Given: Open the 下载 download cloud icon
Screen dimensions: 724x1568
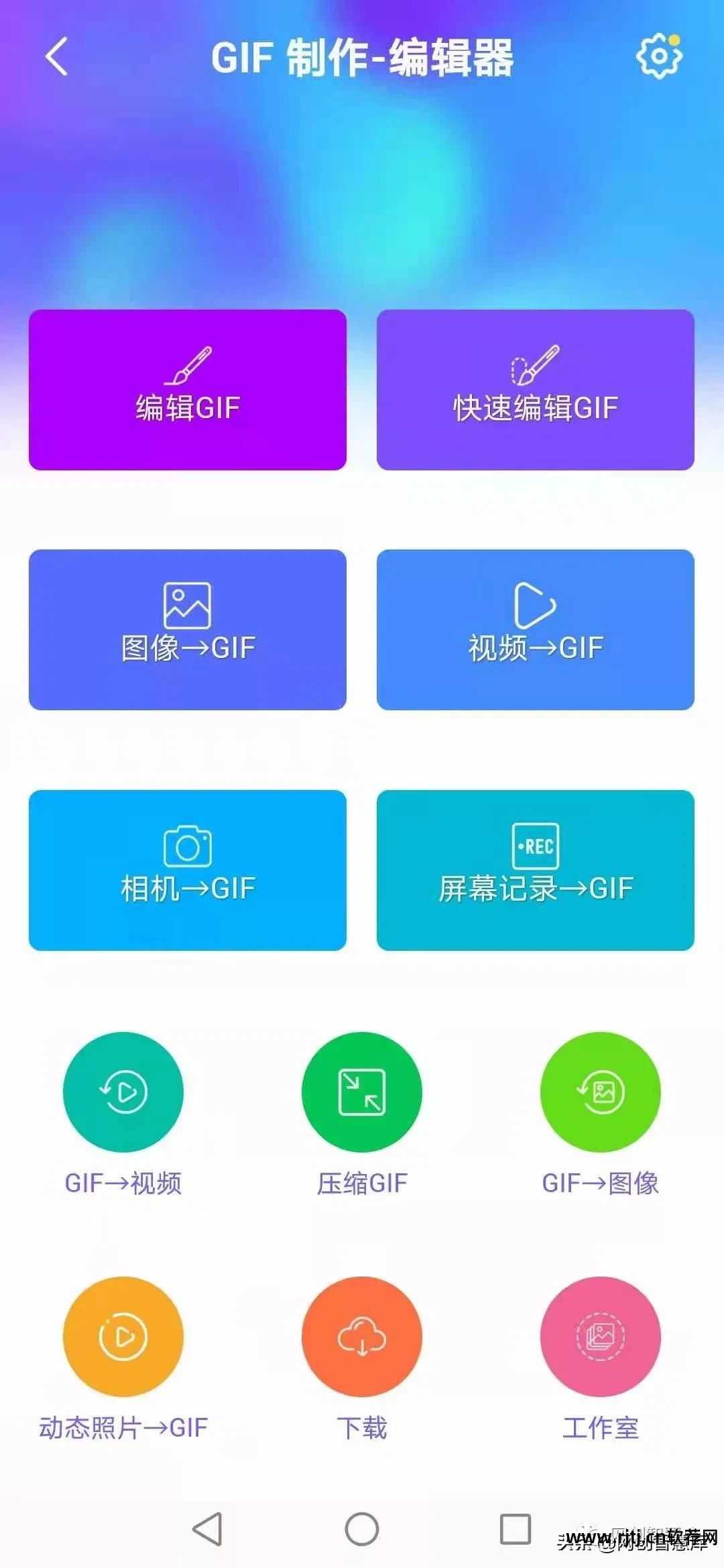Looking at the screenshot, I should [362, 1337].
